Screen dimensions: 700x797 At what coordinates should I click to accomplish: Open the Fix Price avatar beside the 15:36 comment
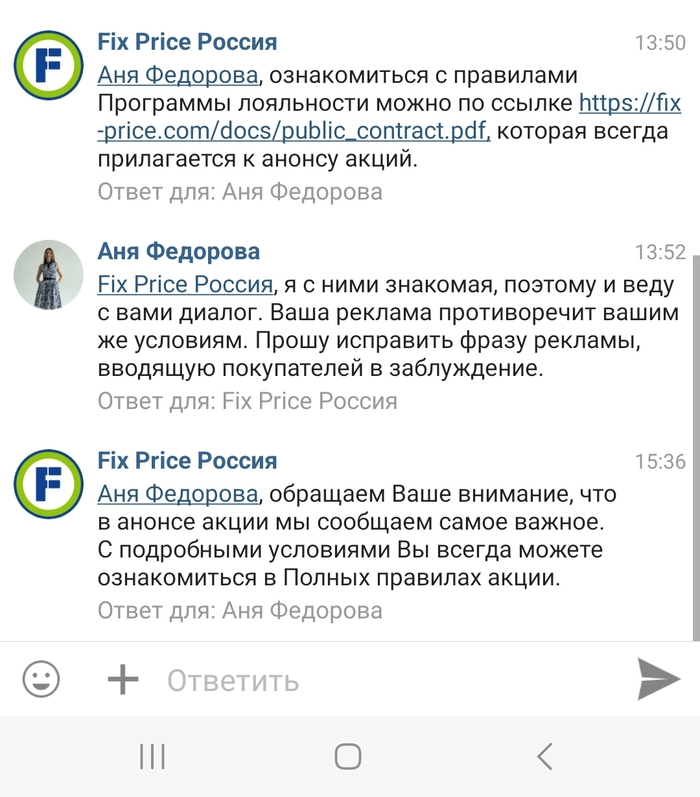[x=48, y=484]
